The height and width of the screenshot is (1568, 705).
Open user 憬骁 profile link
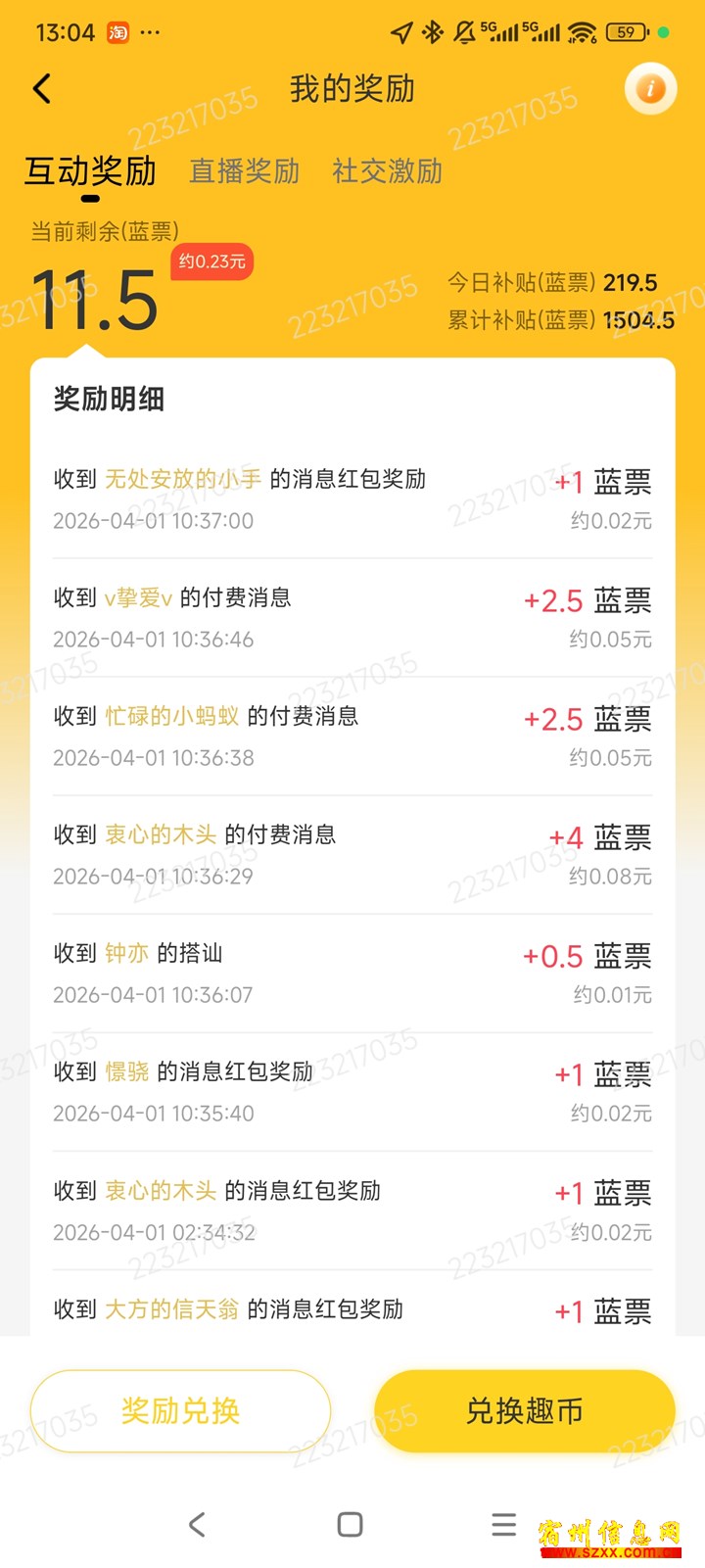click(x=127, y=1071)
